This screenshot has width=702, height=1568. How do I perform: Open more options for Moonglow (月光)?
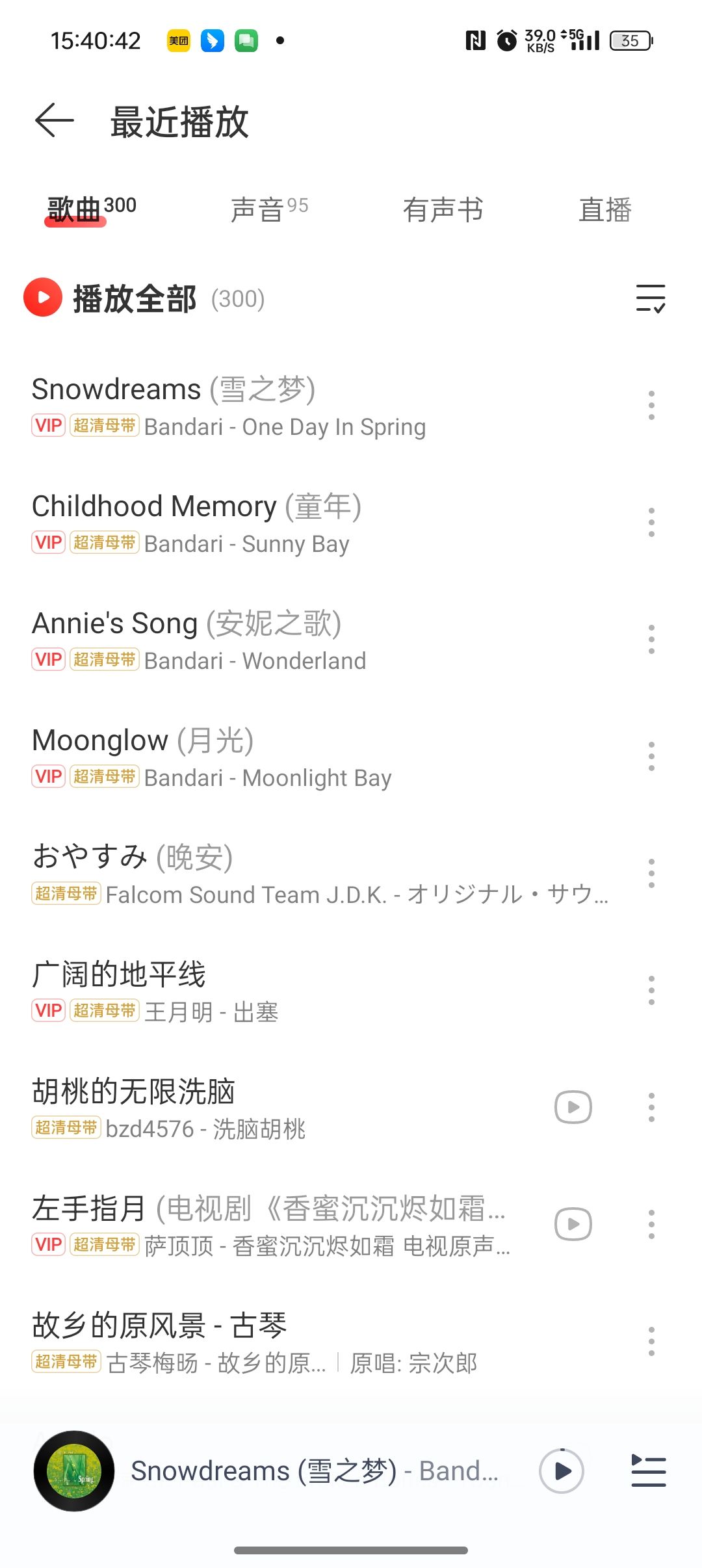point(651,757)
